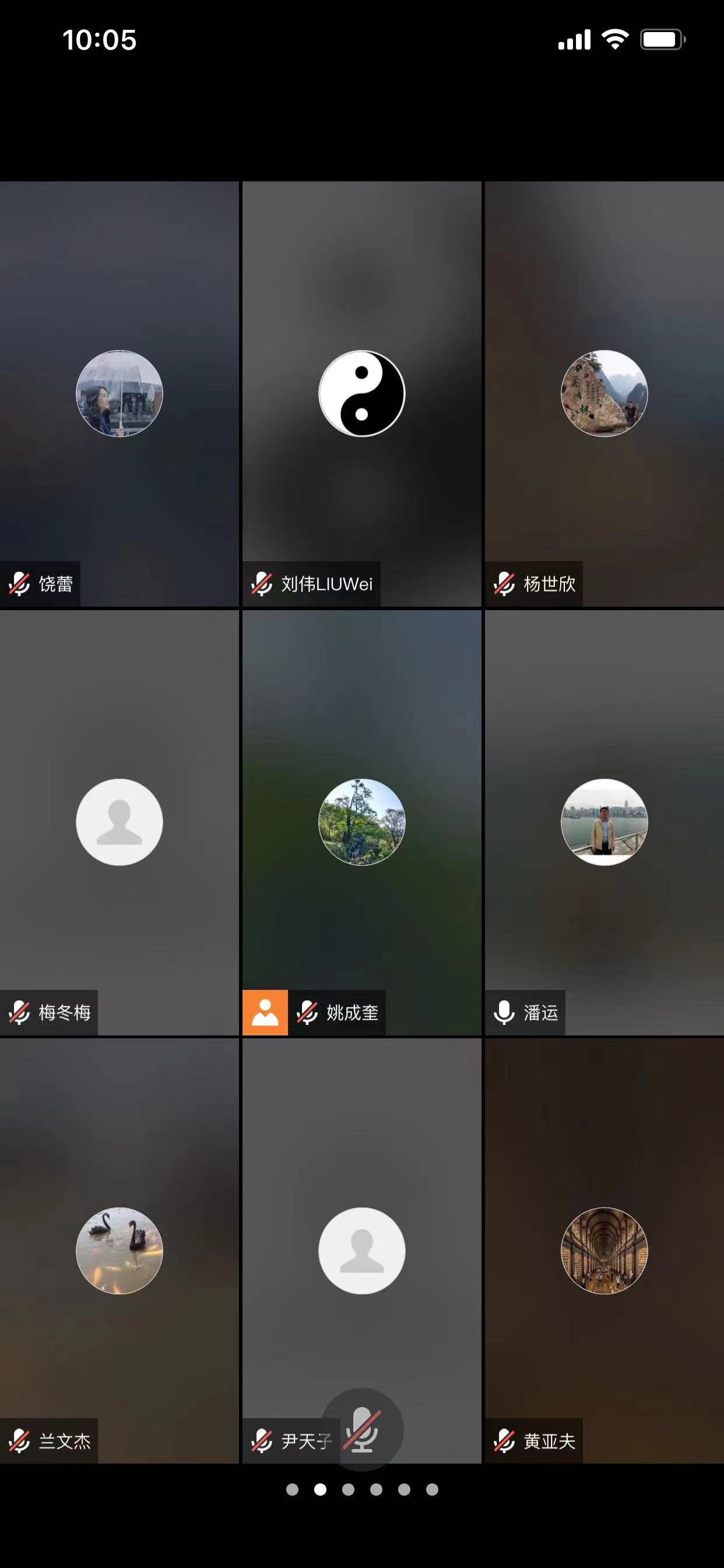Select 梅冬梅's participant tile
This screenshot has height=1568, width=724.
tap(120, 822)
